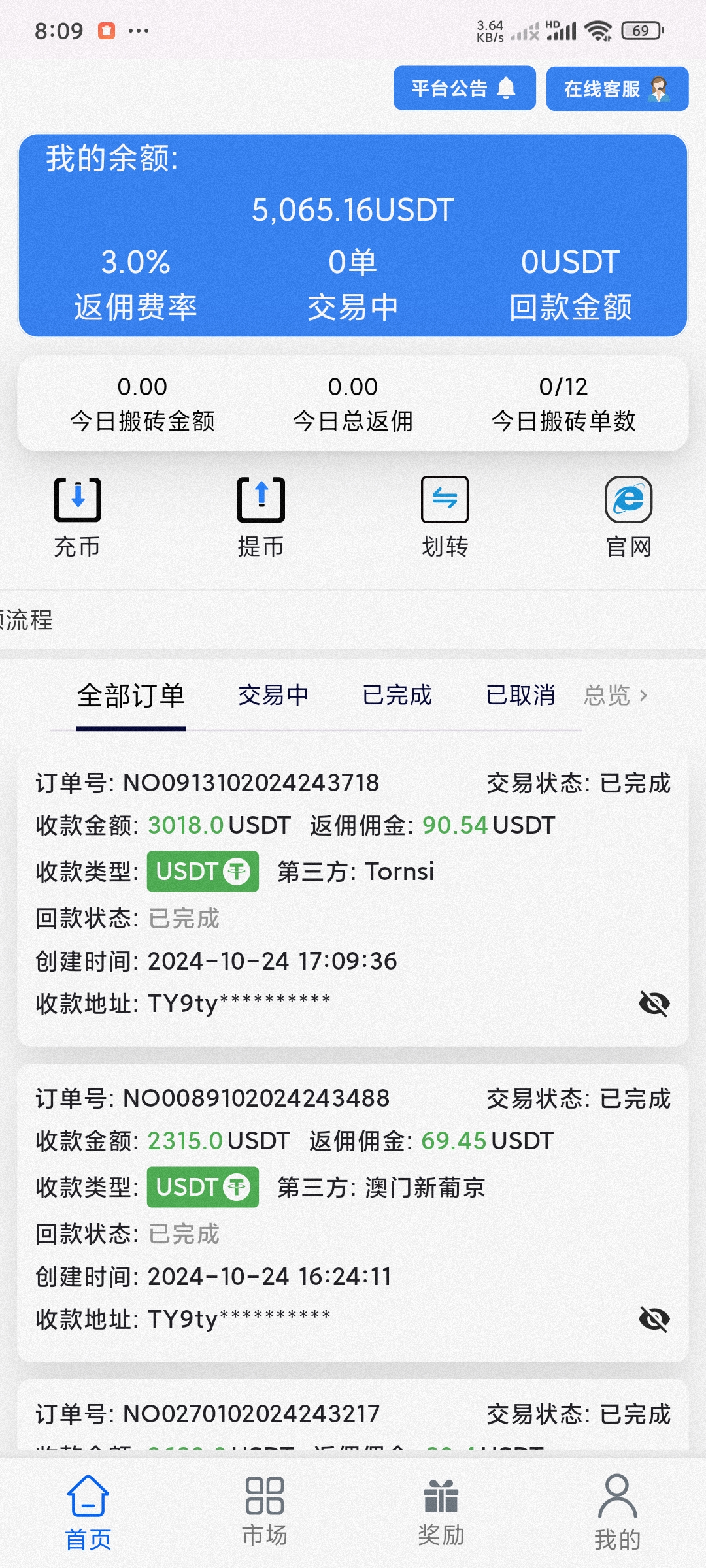
Task: Open the 市场 market tab
Action: click(265, 1512)
